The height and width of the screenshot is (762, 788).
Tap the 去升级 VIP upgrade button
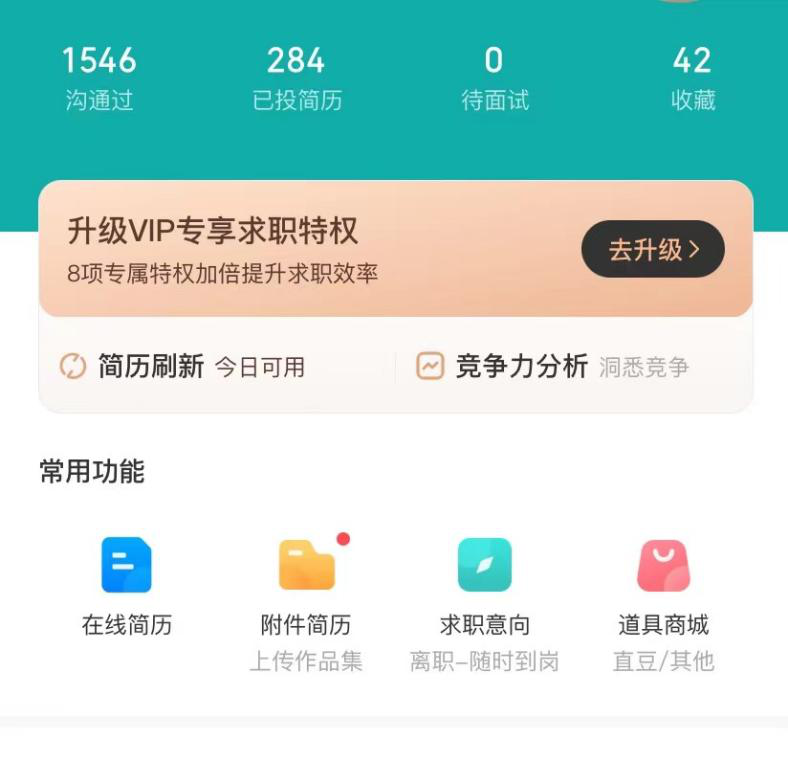(652, 249)
